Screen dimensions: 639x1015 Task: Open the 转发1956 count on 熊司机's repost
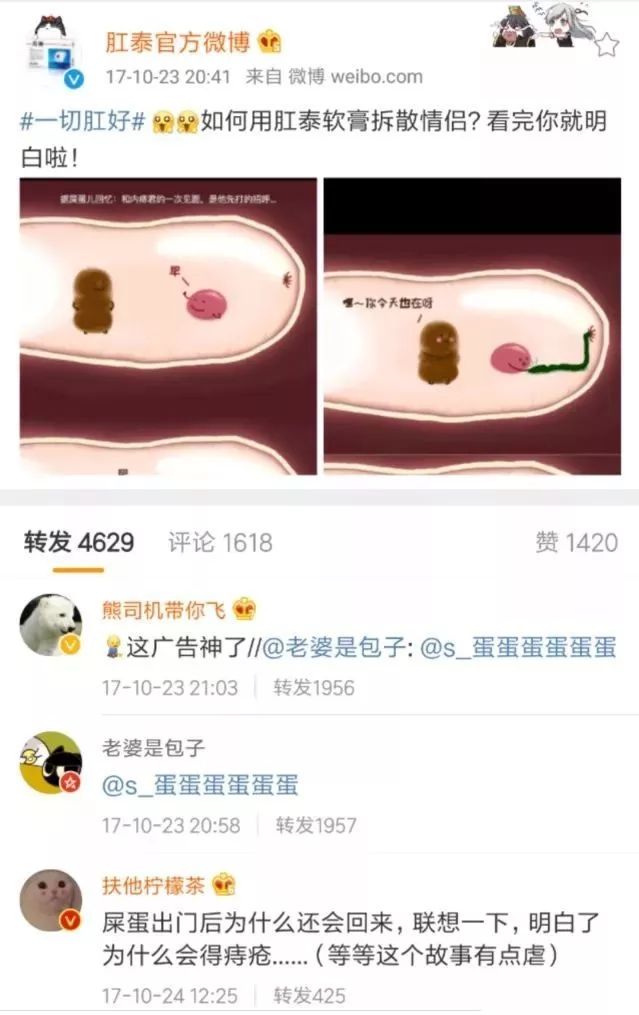click(314, 688)
